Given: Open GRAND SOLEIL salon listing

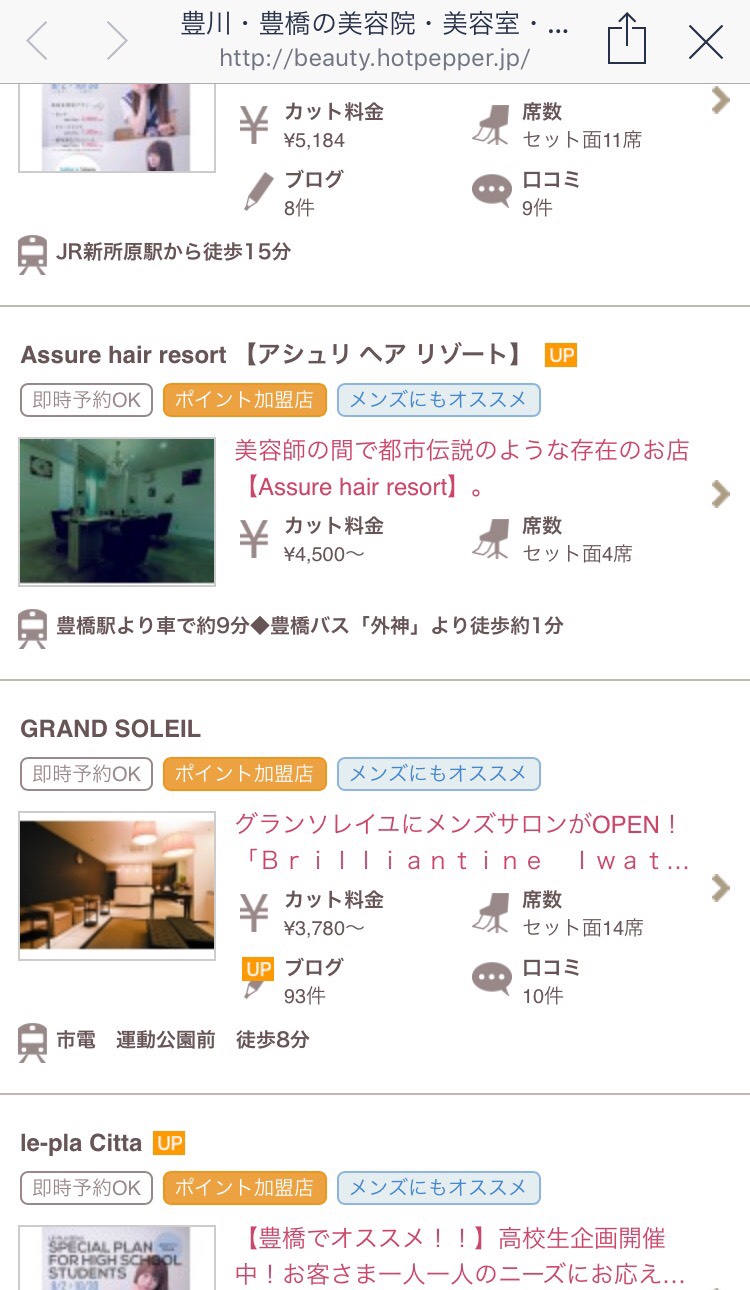Looking at the screenshot, I should tap(111, 729).
